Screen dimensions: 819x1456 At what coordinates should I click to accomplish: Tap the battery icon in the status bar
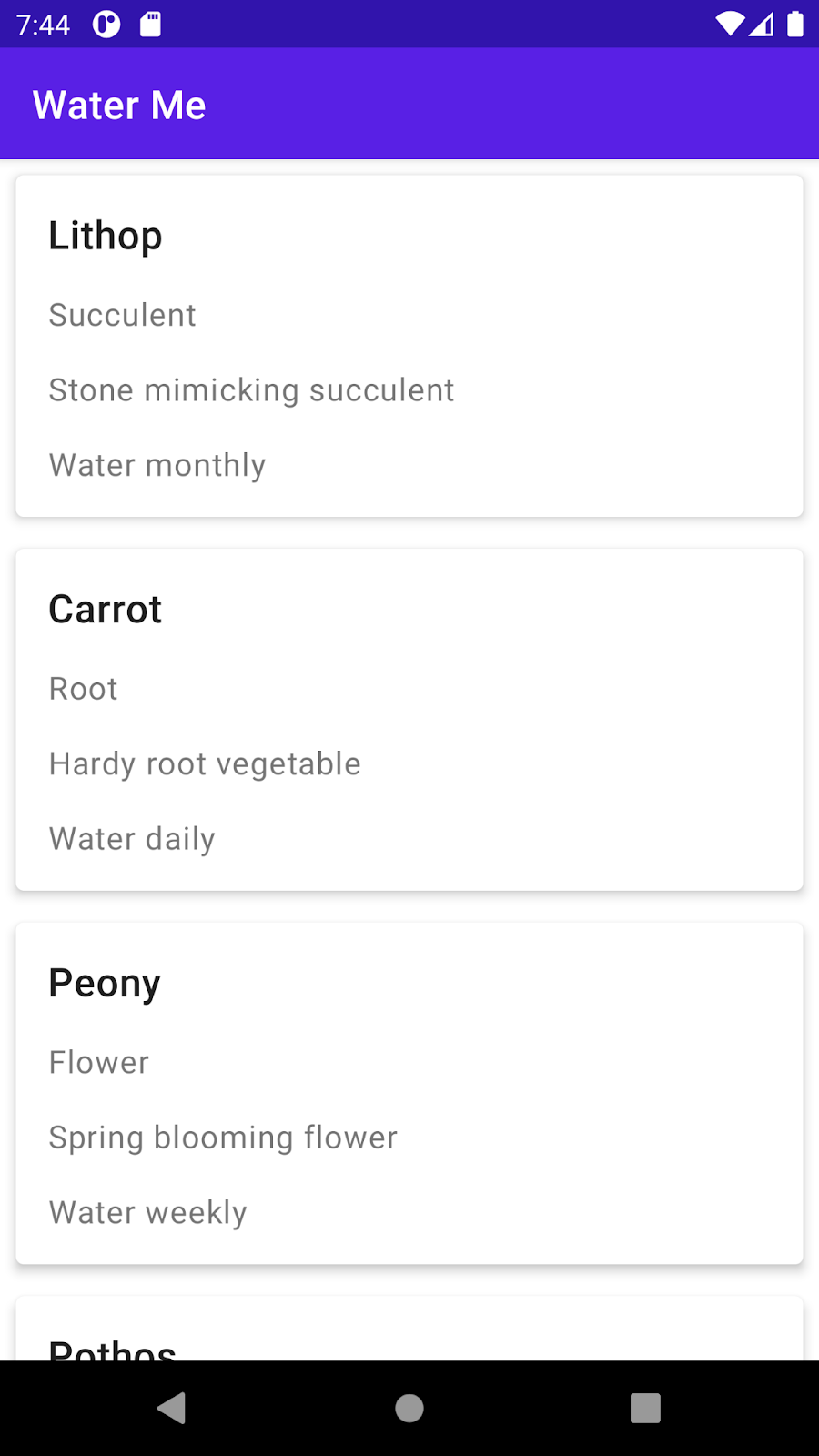[794, 25]
